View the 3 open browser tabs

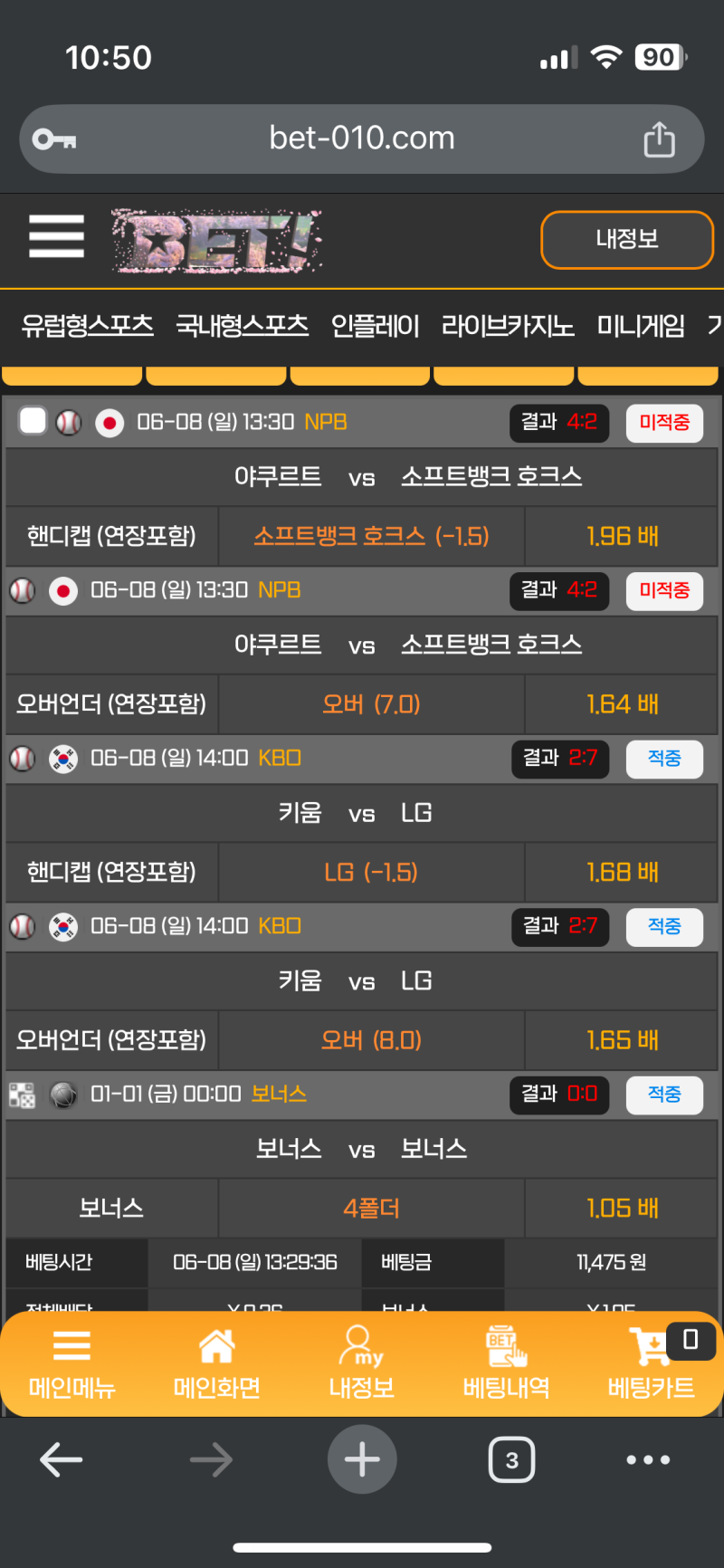(511, 1459)
